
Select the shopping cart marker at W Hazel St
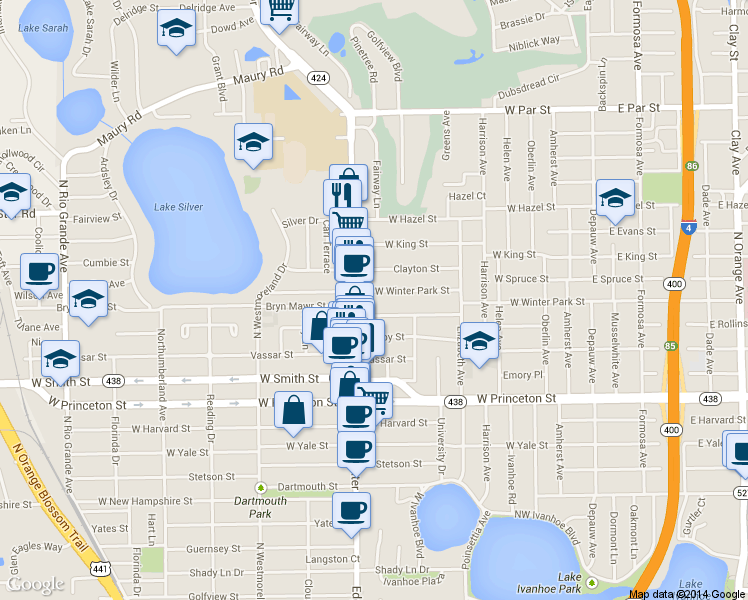[x=351, y=220]
